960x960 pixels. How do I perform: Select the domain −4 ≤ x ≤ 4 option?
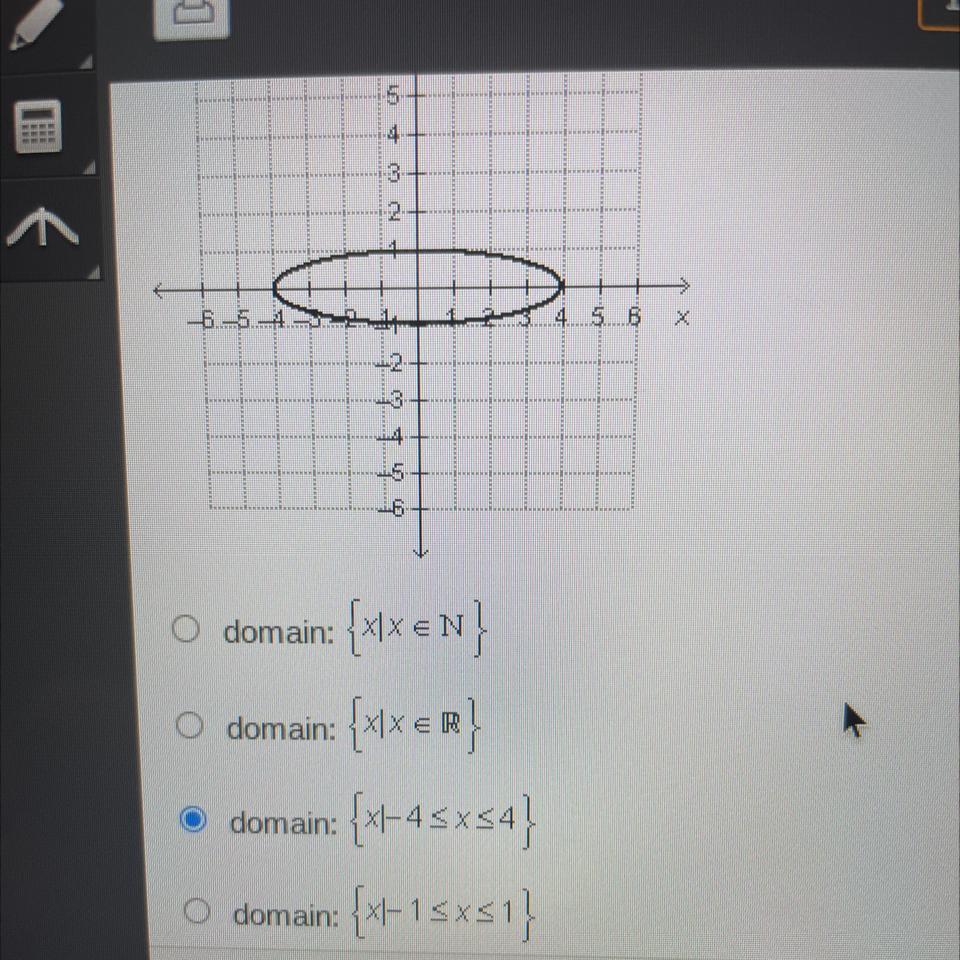(193, 819)
